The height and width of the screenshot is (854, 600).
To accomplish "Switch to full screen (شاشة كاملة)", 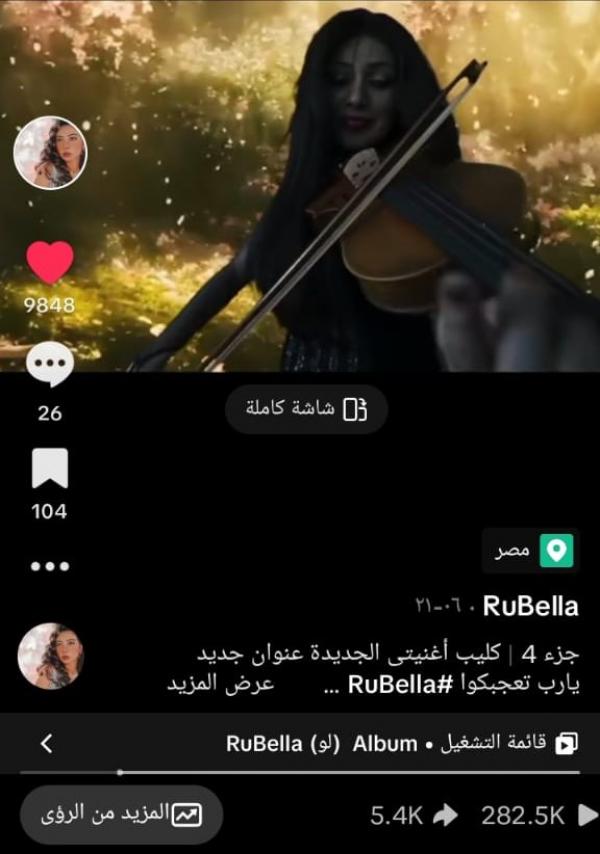I will [306, 409].
